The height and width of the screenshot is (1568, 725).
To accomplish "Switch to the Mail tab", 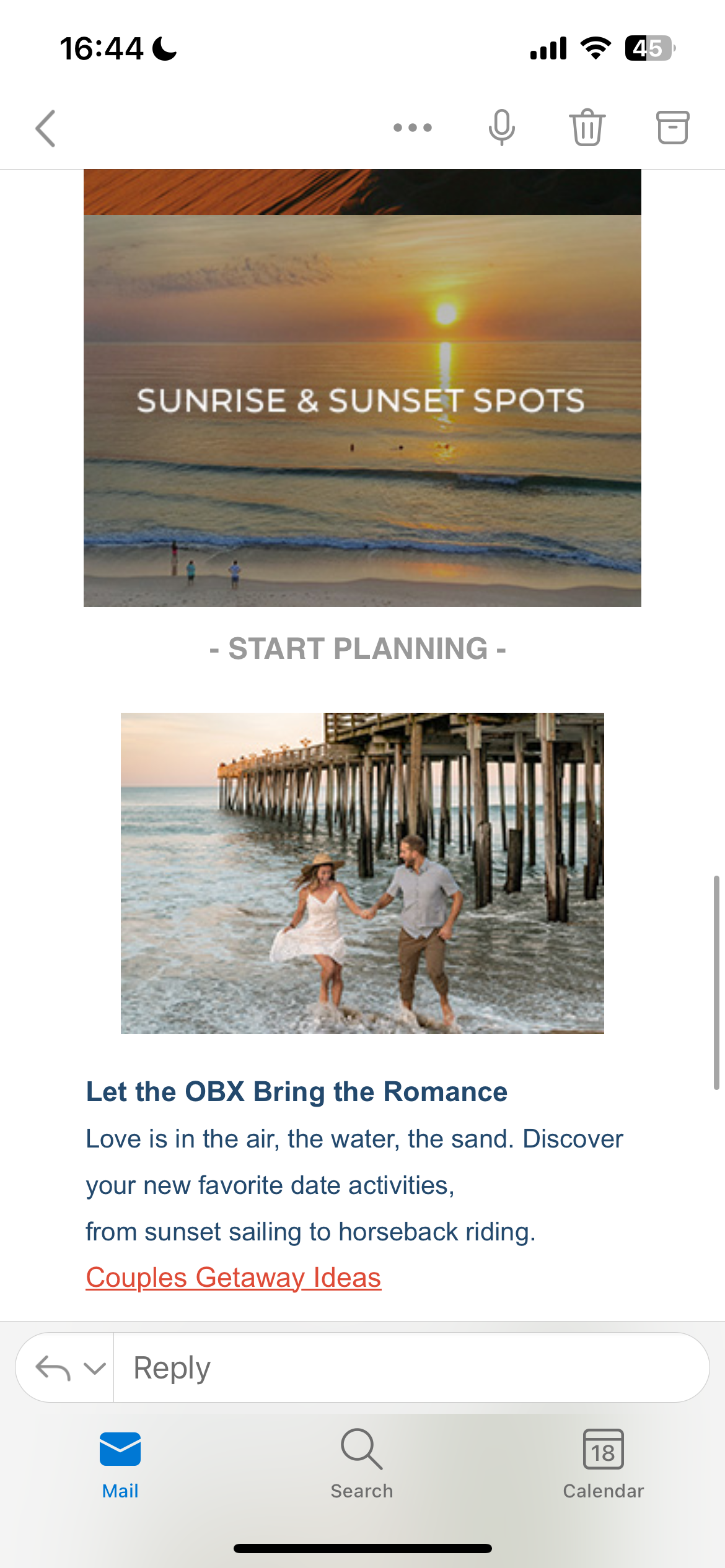I will pyautogui.click(x=120, y=1464).
